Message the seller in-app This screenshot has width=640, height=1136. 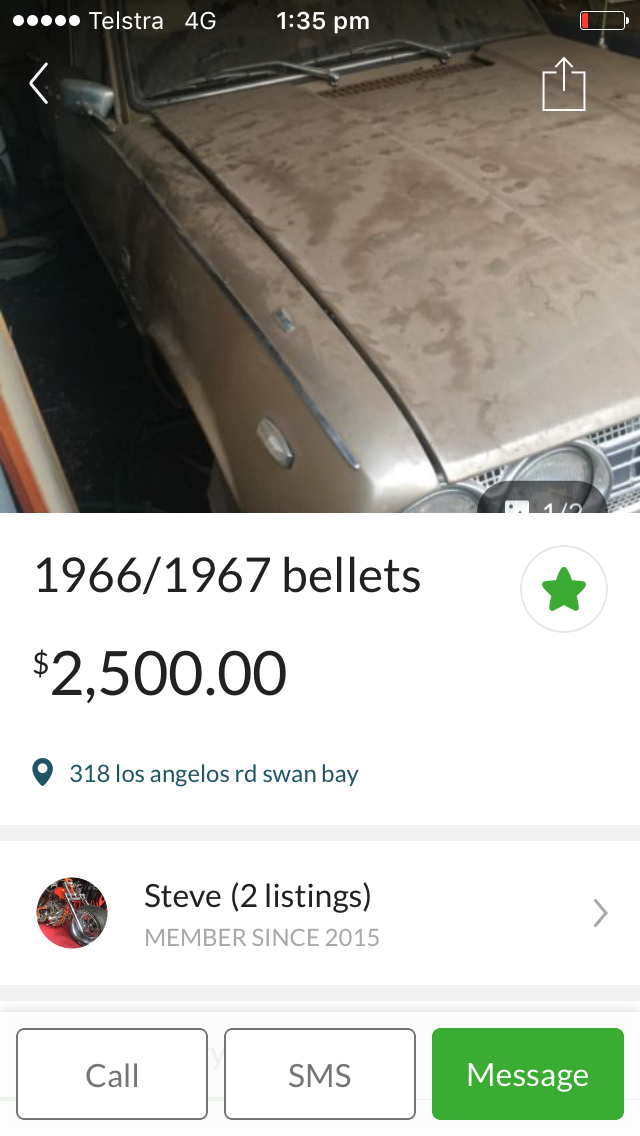[528, 1075]
